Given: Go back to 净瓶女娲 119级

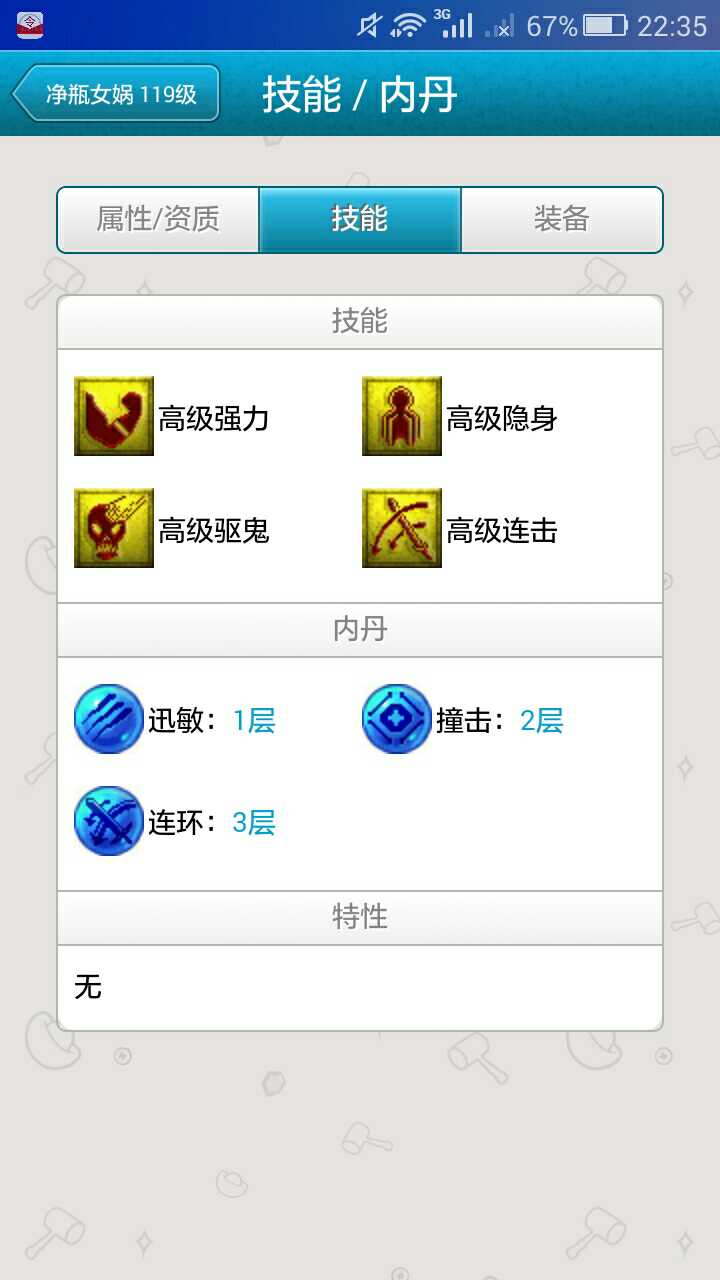Looking at the screenshot, I should [x=116, y=95].
